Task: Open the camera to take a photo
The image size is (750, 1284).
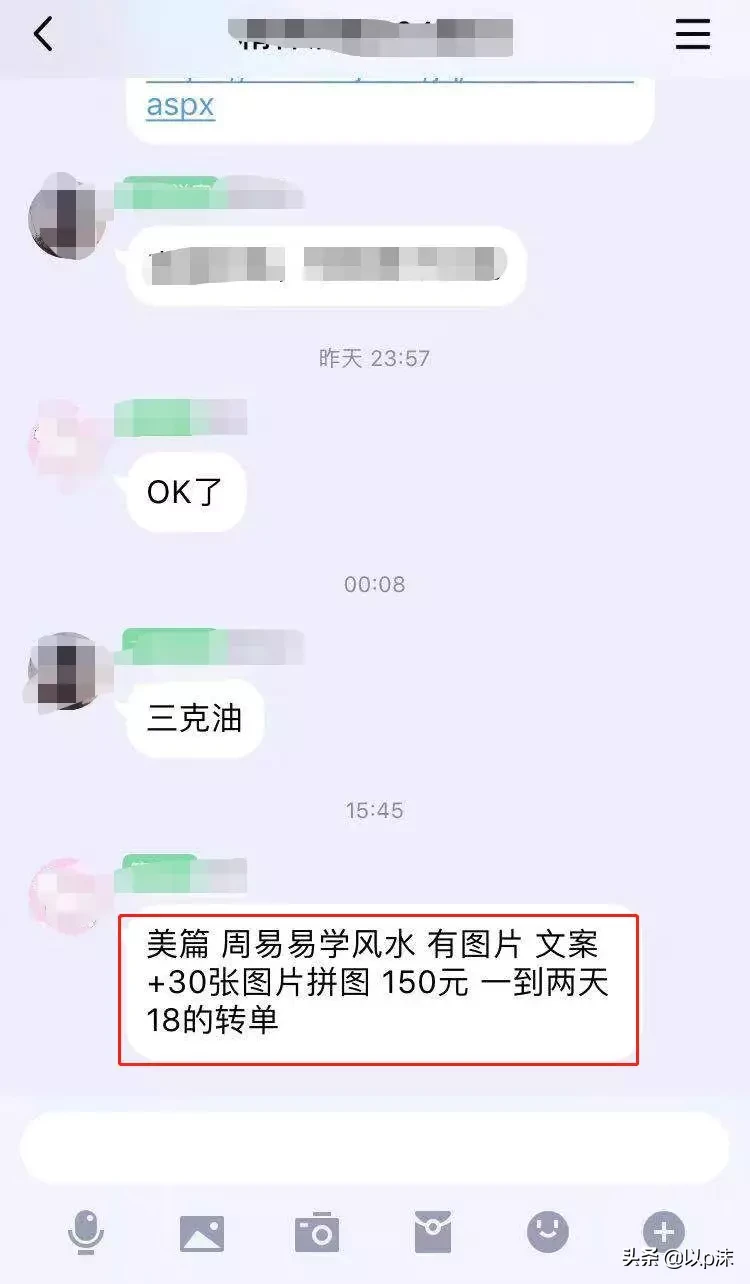Action: 317,1233
